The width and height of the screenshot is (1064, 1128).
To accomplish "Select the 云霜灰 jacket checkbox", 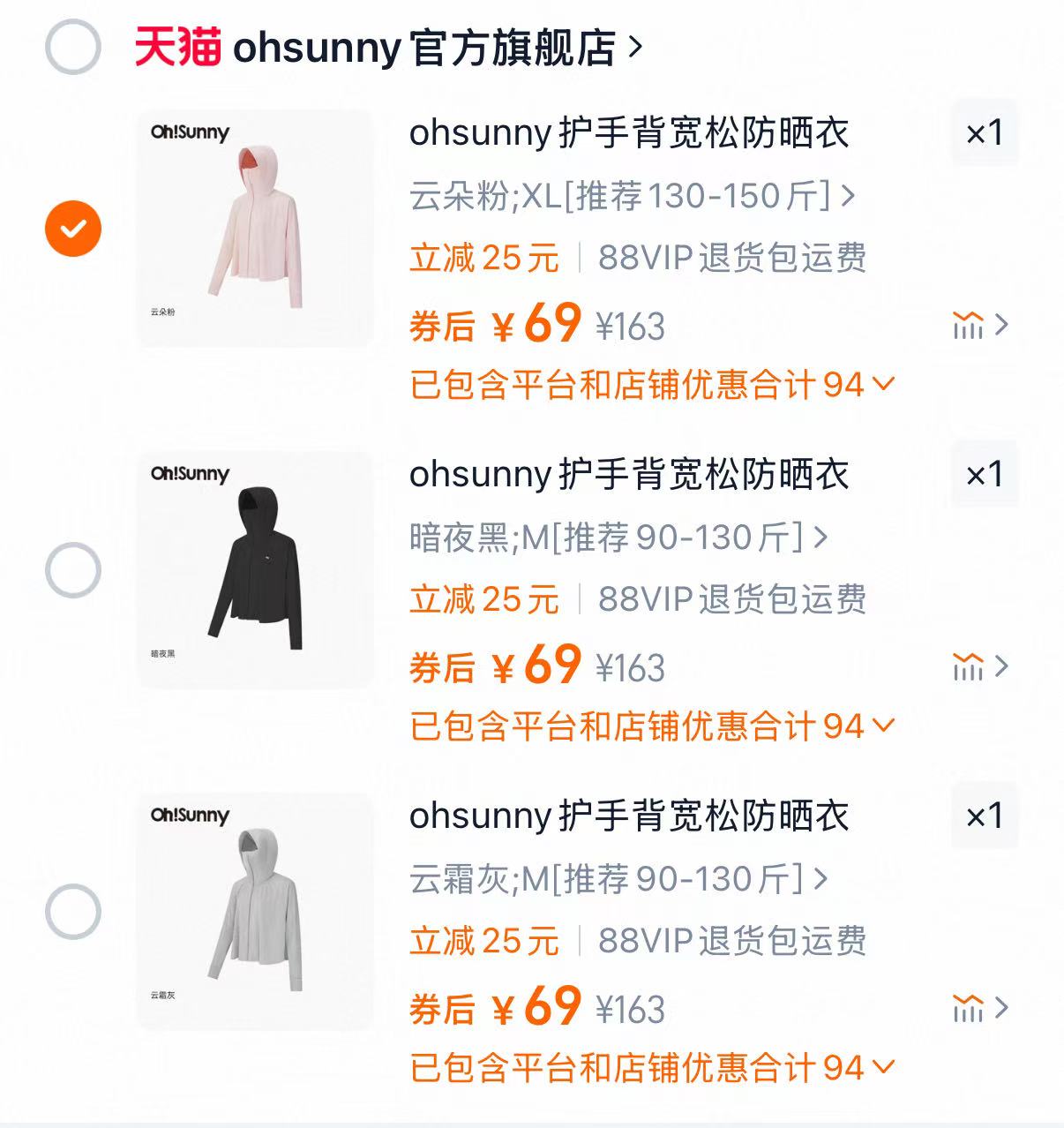I will [72, 911].
